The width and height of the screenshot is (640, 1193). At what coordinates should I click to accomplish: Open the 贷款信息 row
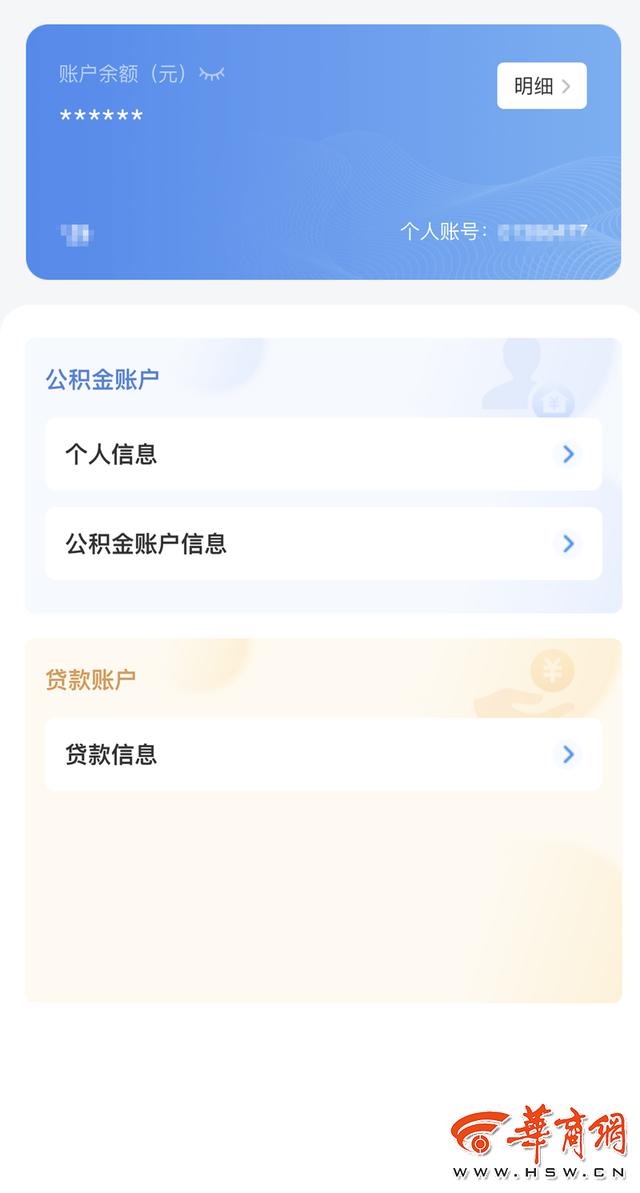point(323,755)
